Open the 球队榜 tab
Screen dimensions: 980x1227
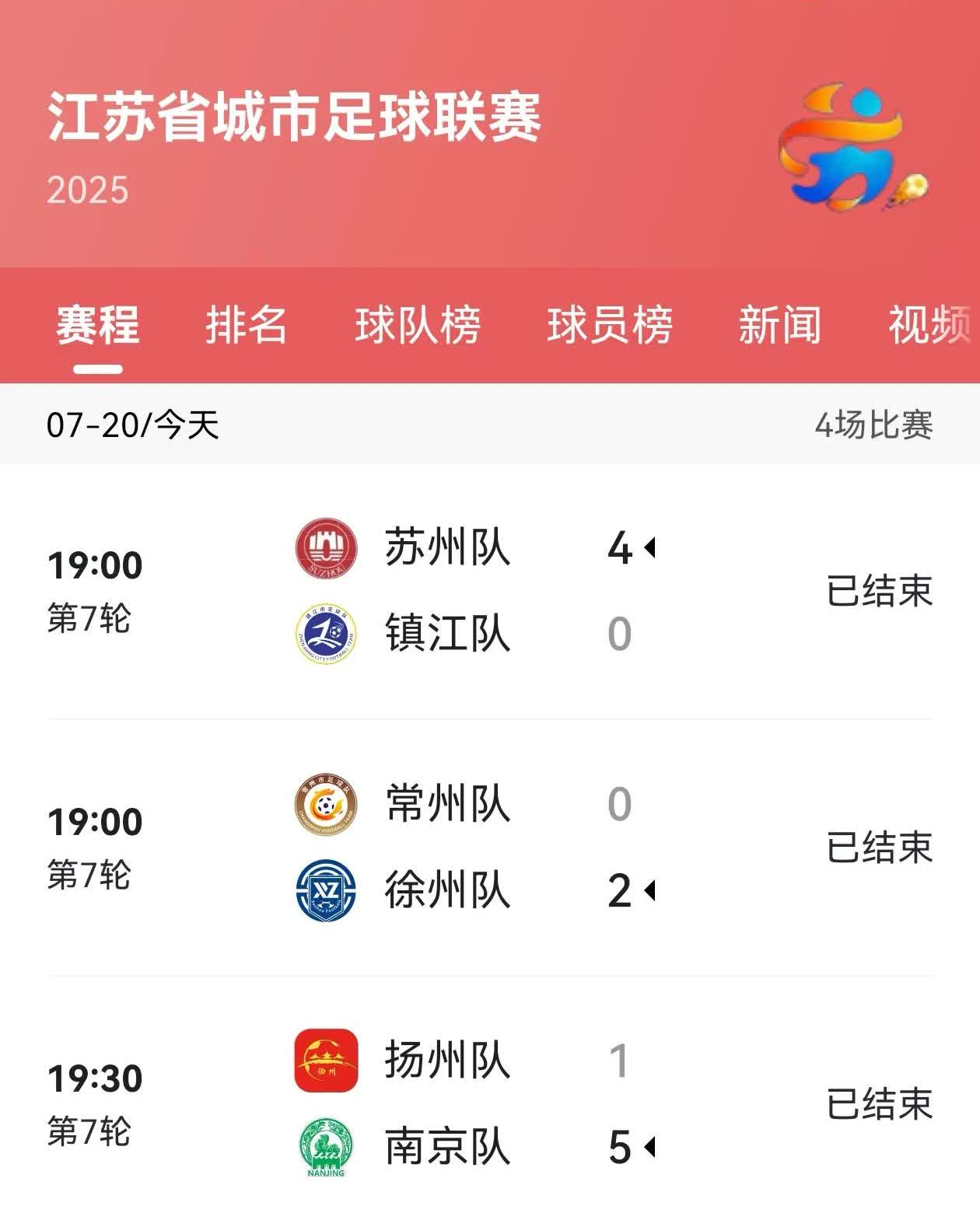pos(418,325)
